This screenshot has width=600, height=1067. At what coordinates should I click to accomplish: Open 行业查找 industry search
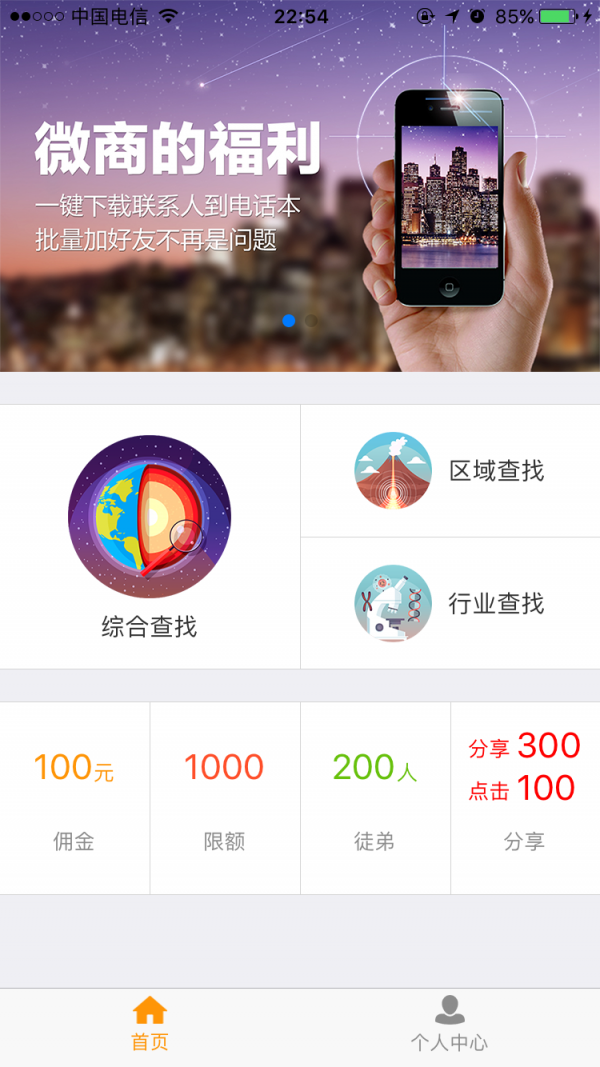point(450,603)
